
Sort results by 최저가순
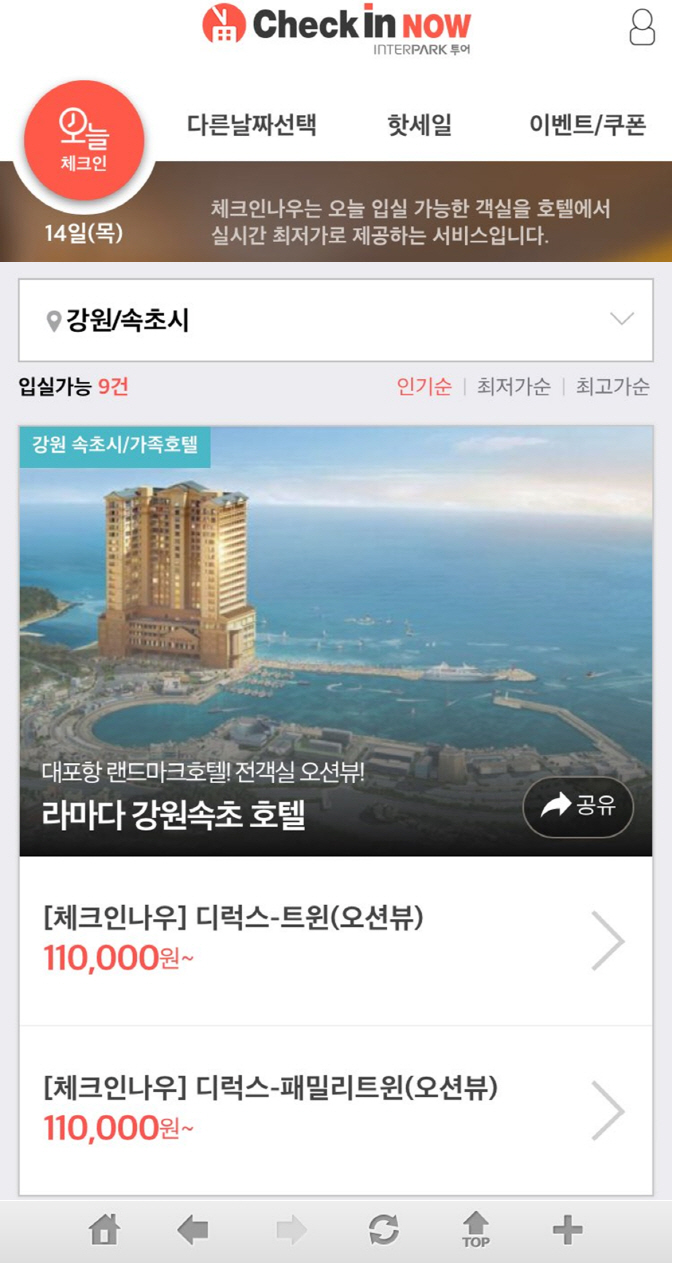tap(513, 387)
